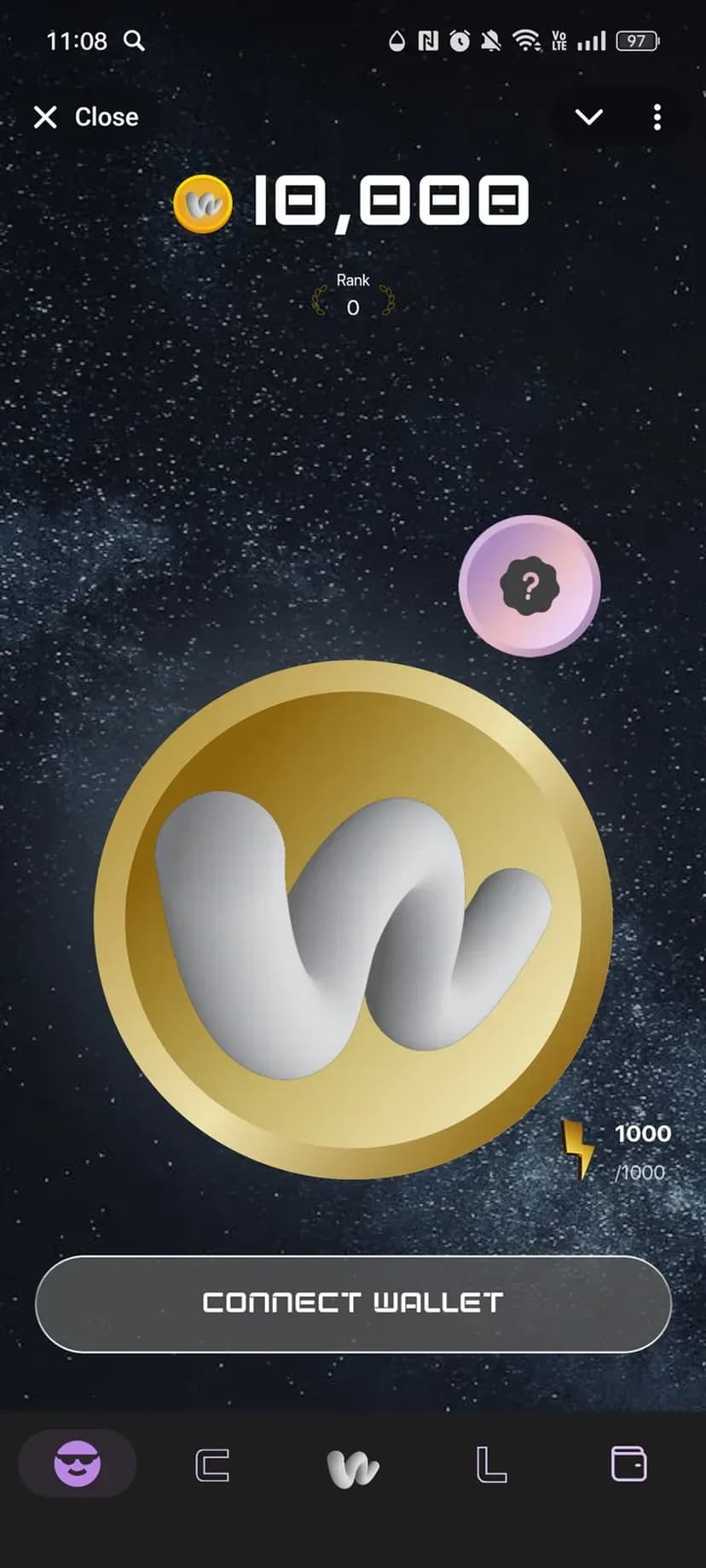Open the wallet tab

click(628, 1464)
